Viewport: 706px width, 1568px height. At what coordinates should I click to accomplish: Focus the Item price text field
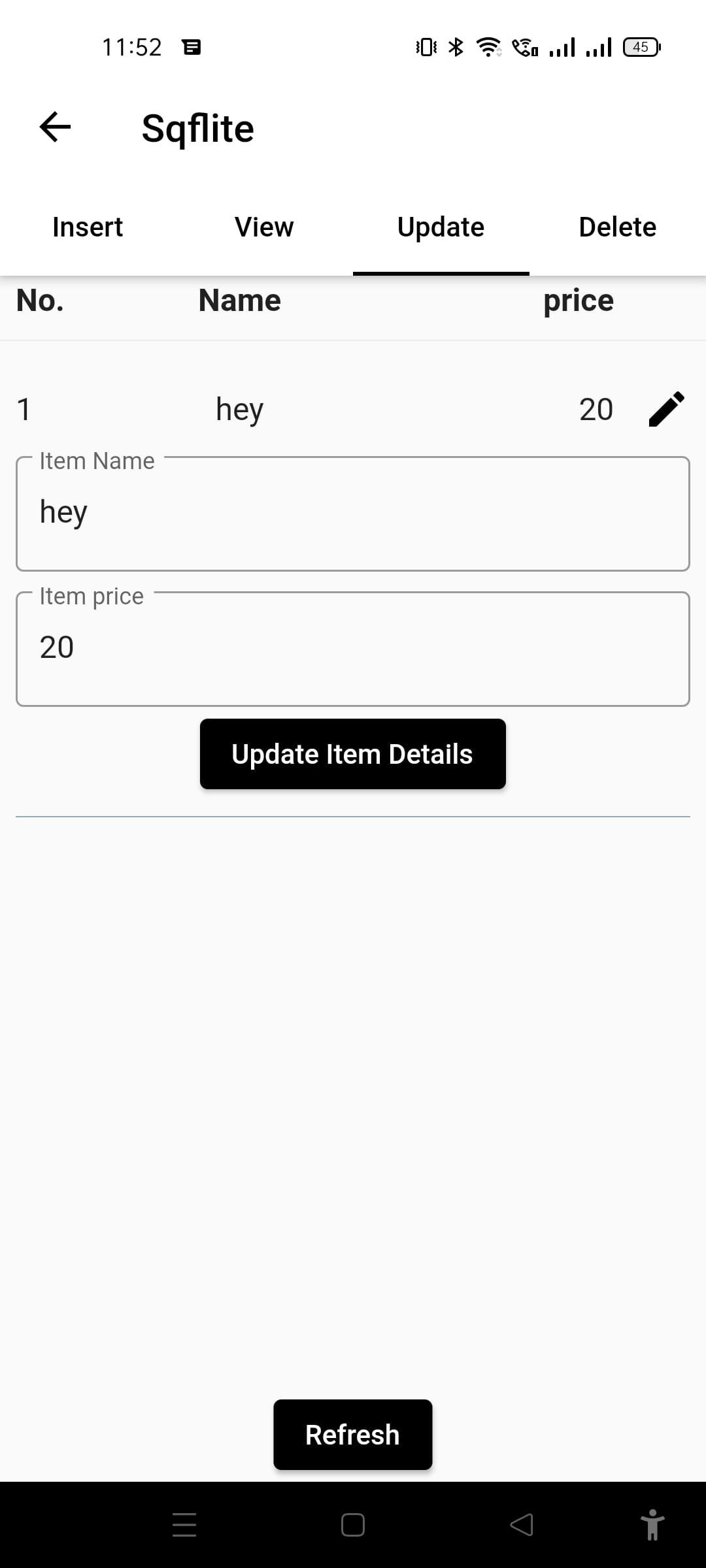352,649
